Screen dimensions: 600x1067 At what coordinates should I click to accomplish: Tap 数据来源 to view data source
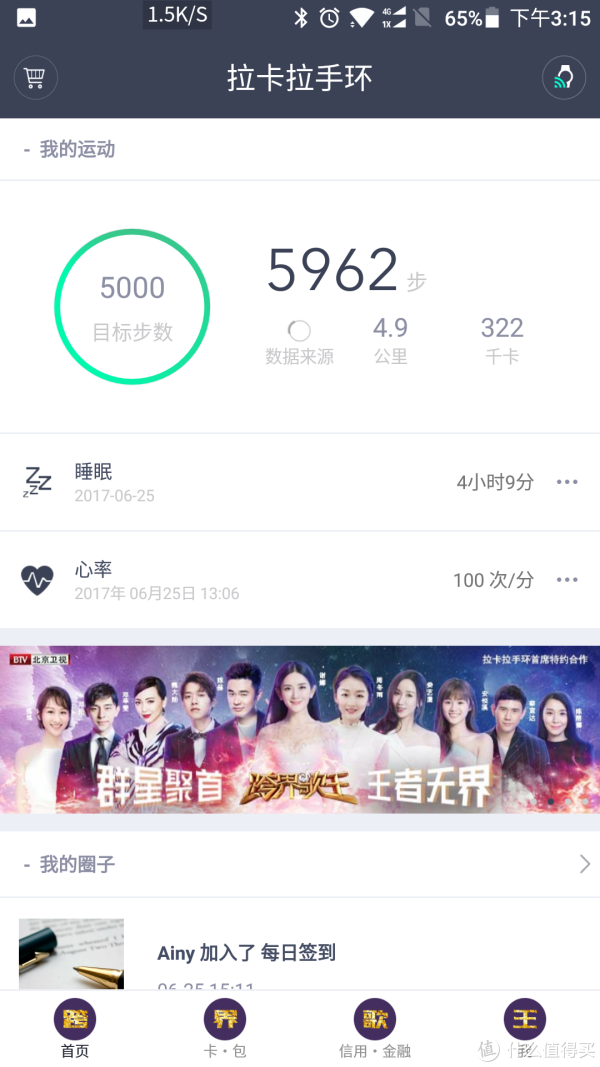coord(299,341)
